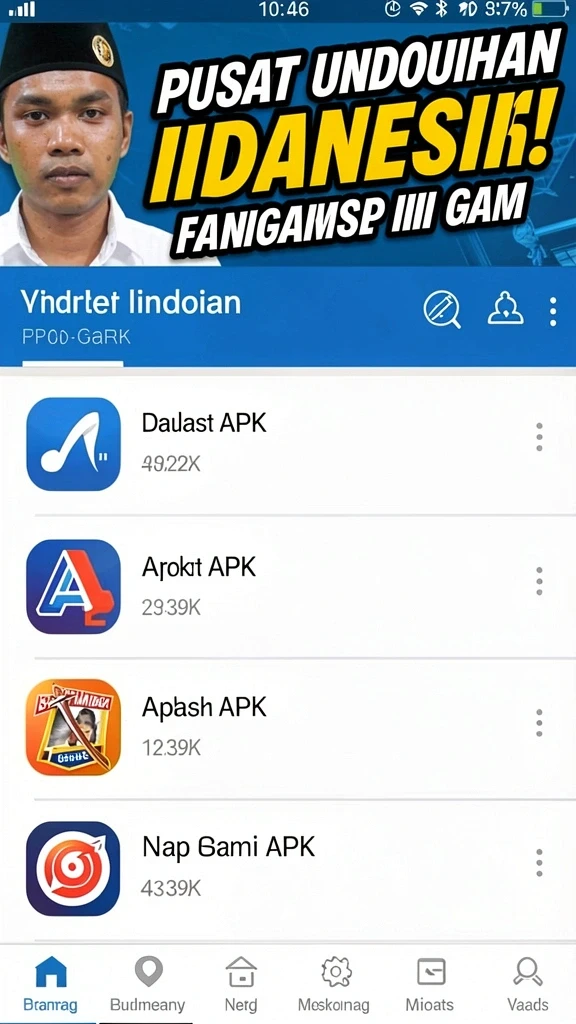Switch to the Branrag home tab
The image size is (576, 1024).
coord(50,984)
